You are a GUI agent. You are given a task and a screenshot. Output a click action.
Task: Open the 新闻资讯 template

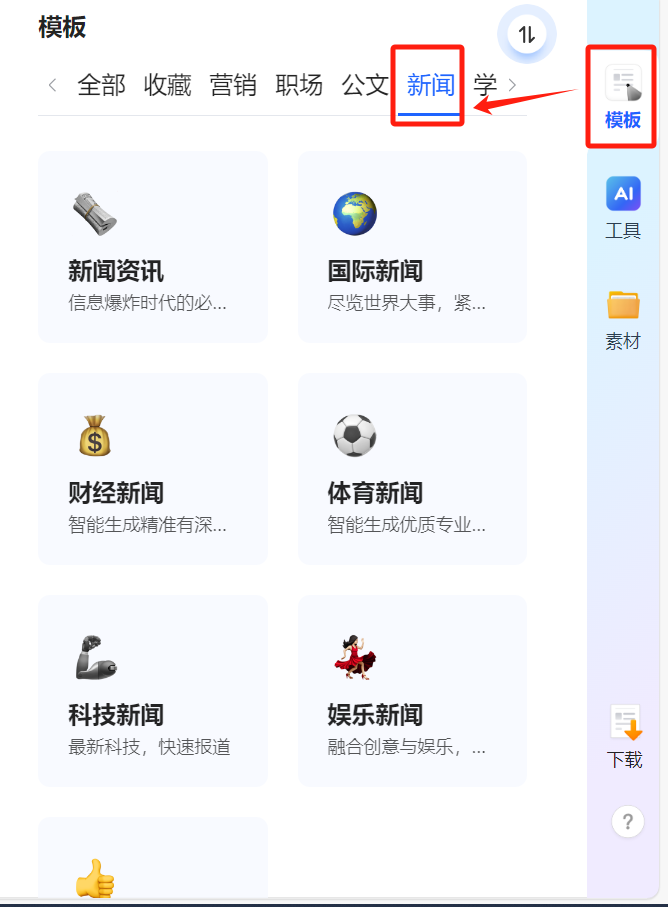[x=152, y=247]
